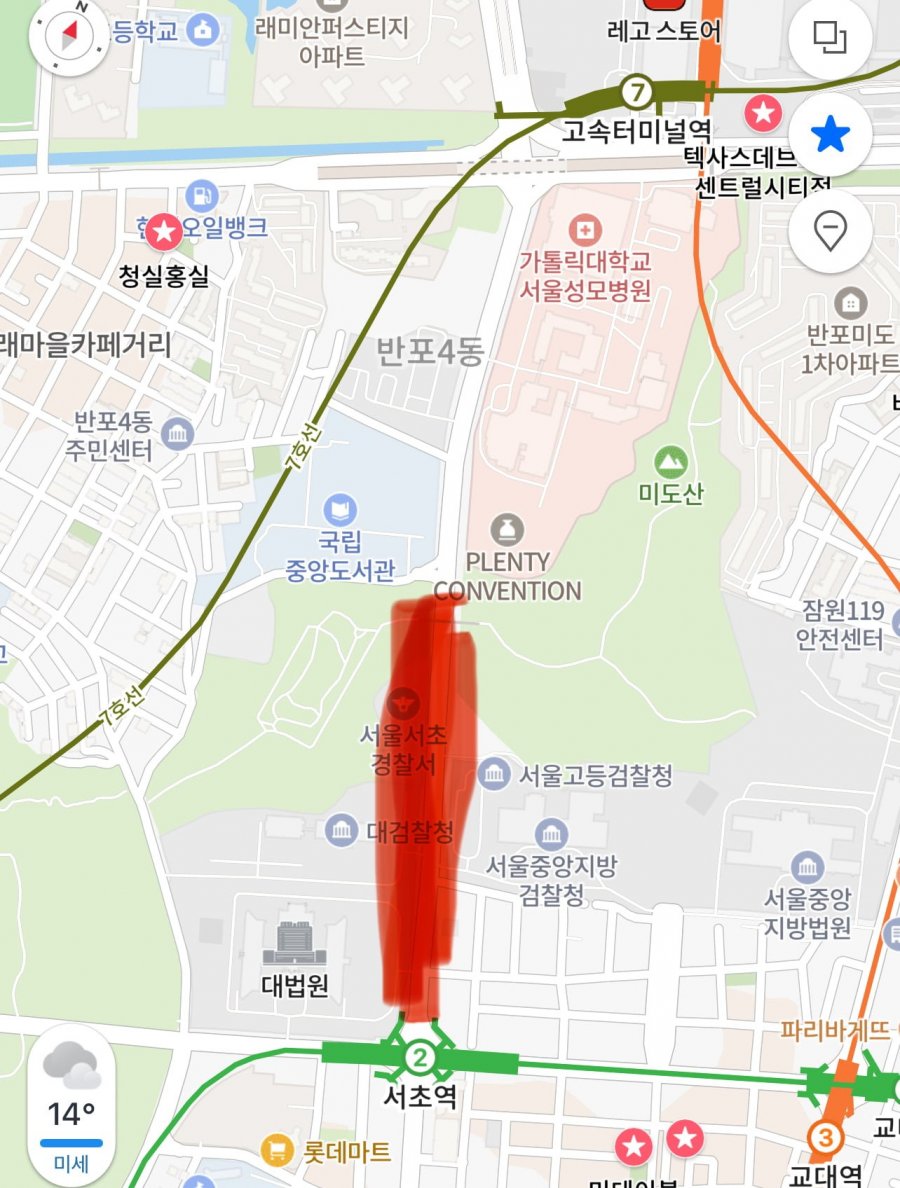Tap the location pin round button
Viewport: 900px width, 1188px height.
829,232
